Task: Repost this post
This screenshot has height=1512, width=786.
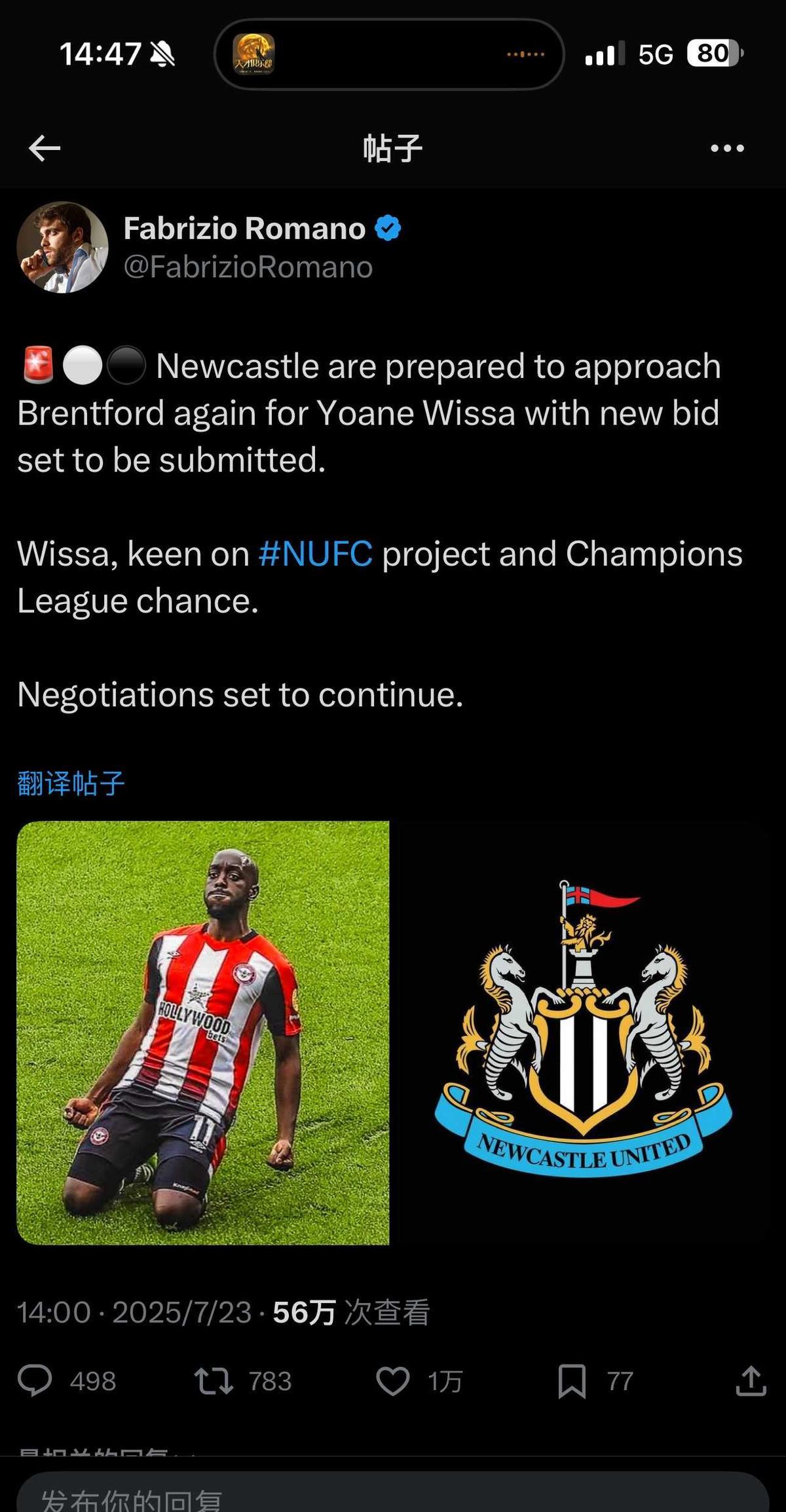Action: point(214,1380)
